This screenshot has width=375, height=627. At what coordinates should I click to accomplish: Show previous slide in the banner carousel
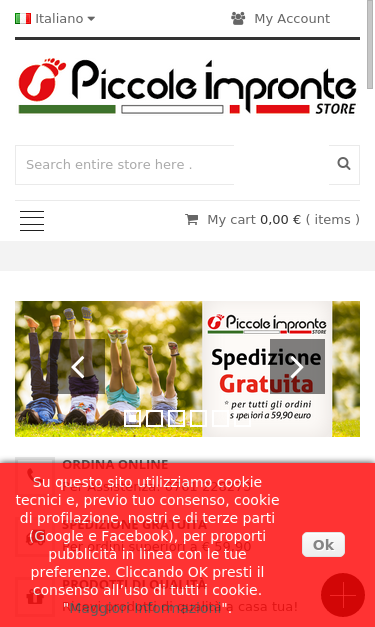tap(78, 367)
